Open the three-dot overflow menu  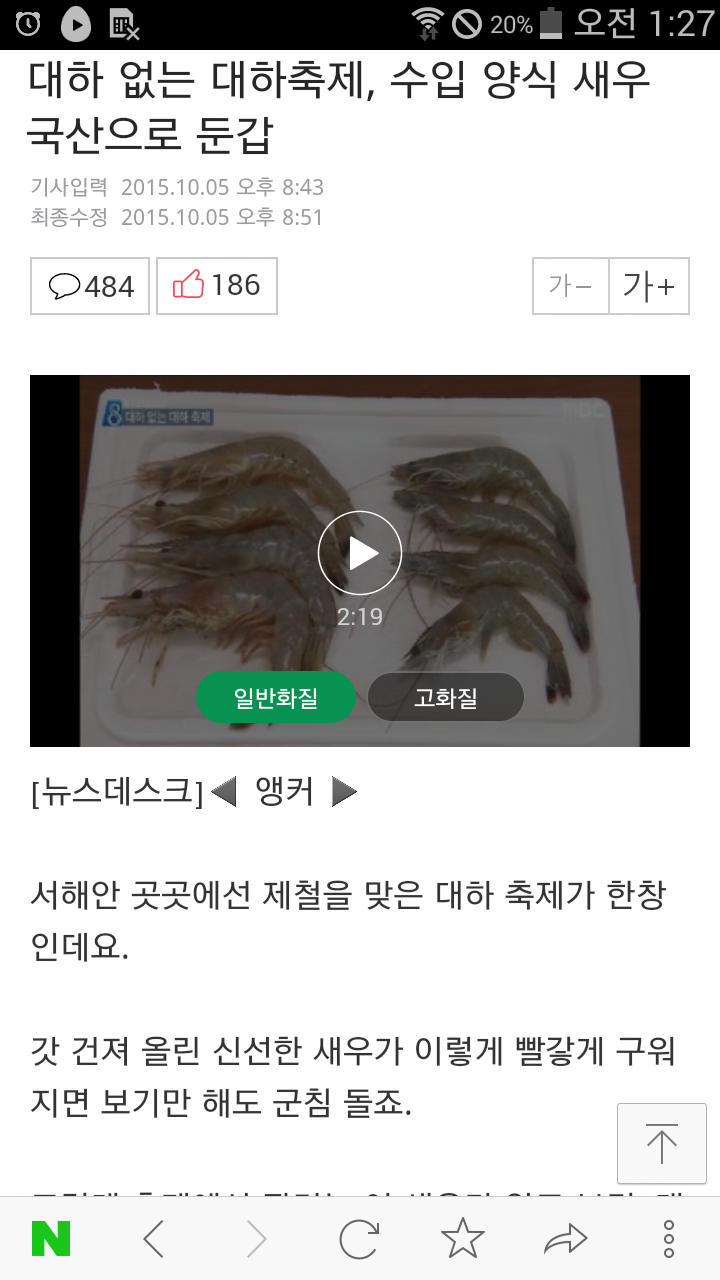(669, 1239)
